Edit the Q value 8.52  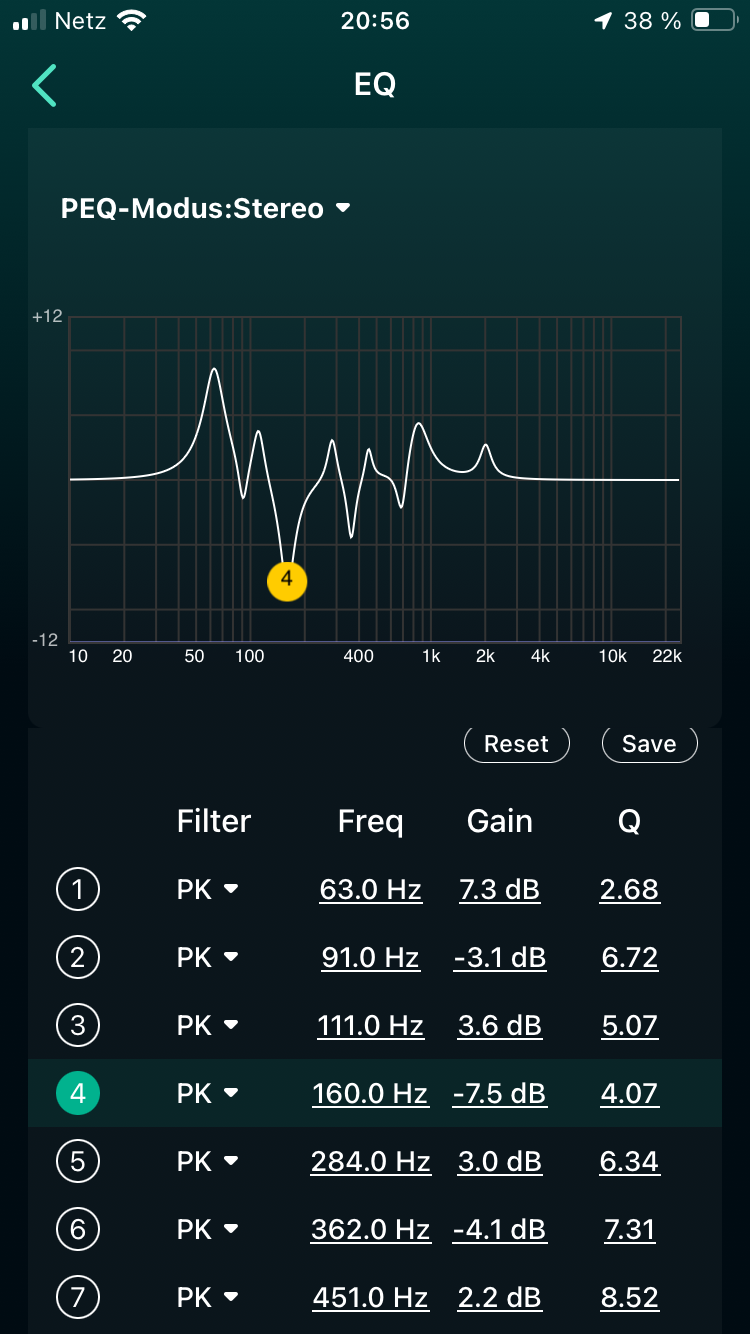pyautogui.click(x=630, y=1297)
